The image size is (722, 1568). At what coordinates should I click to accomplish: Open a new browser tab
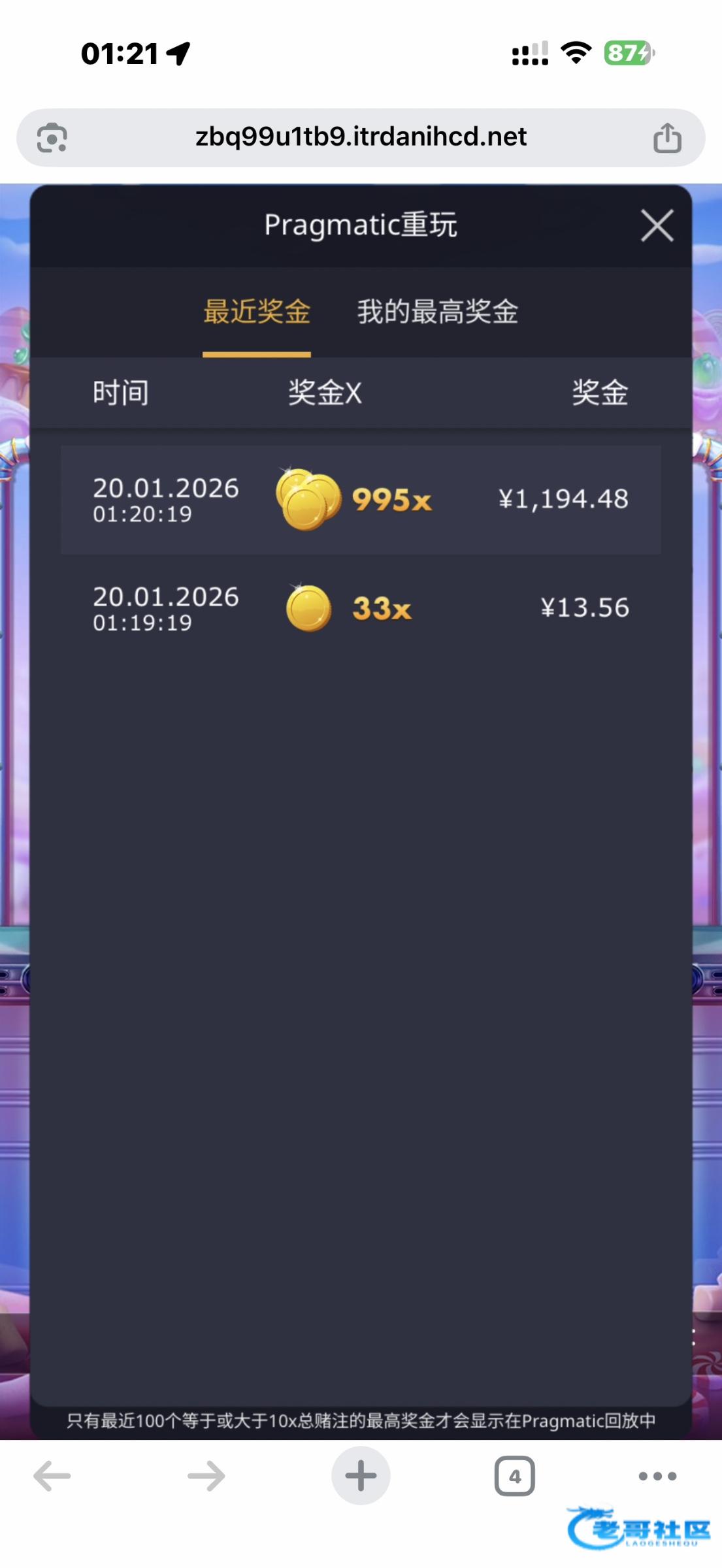tap(361, 1476)
